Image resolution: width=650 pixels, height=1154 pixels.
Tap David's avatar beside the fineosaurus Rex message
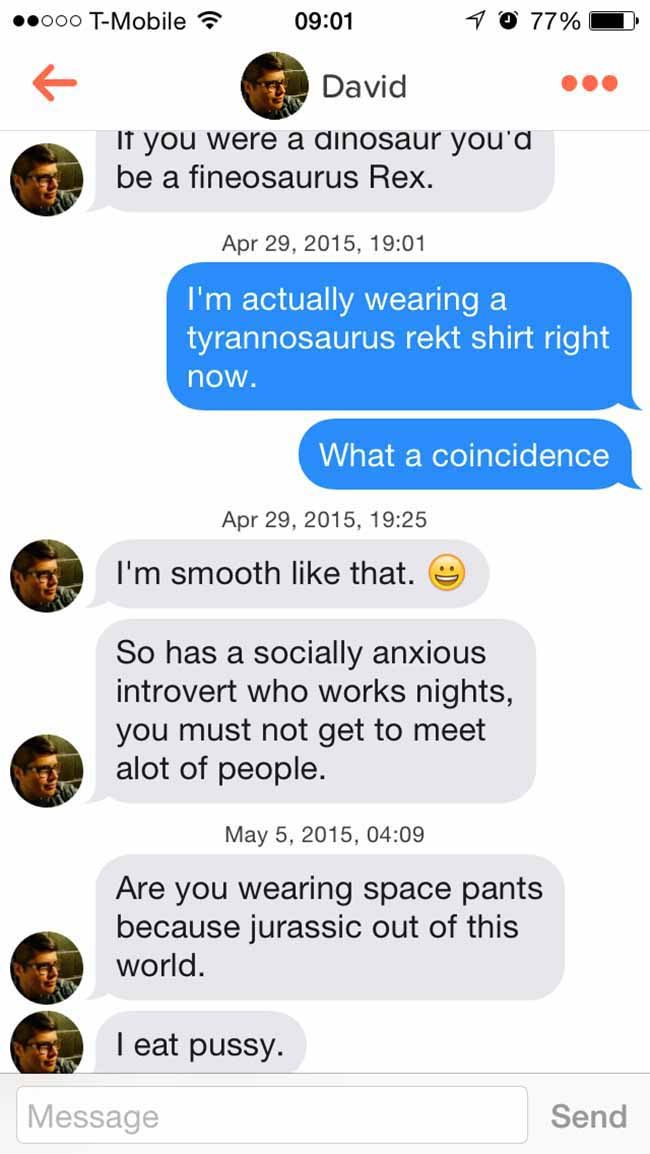coord(47,180)
